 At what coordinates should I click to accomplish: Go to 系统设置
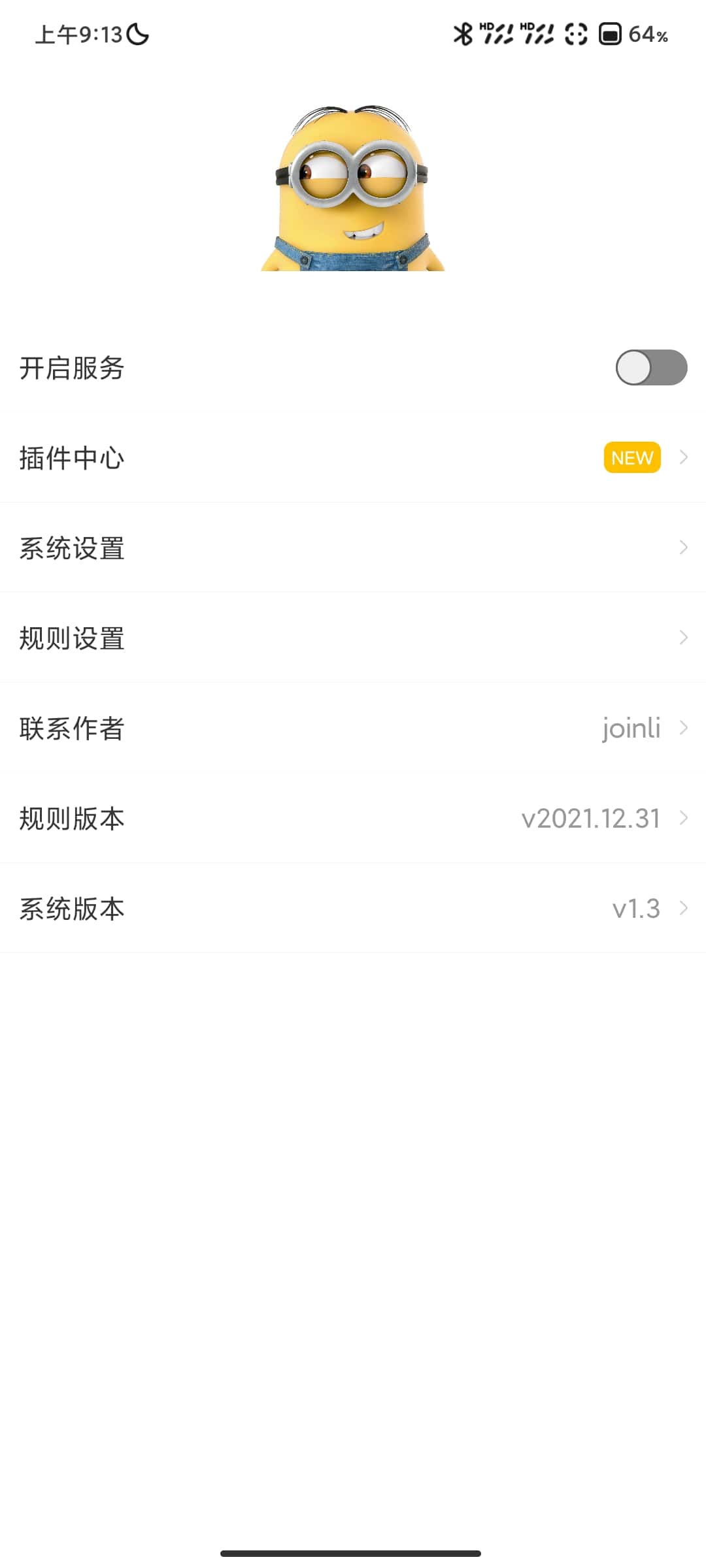coord(353,548)
